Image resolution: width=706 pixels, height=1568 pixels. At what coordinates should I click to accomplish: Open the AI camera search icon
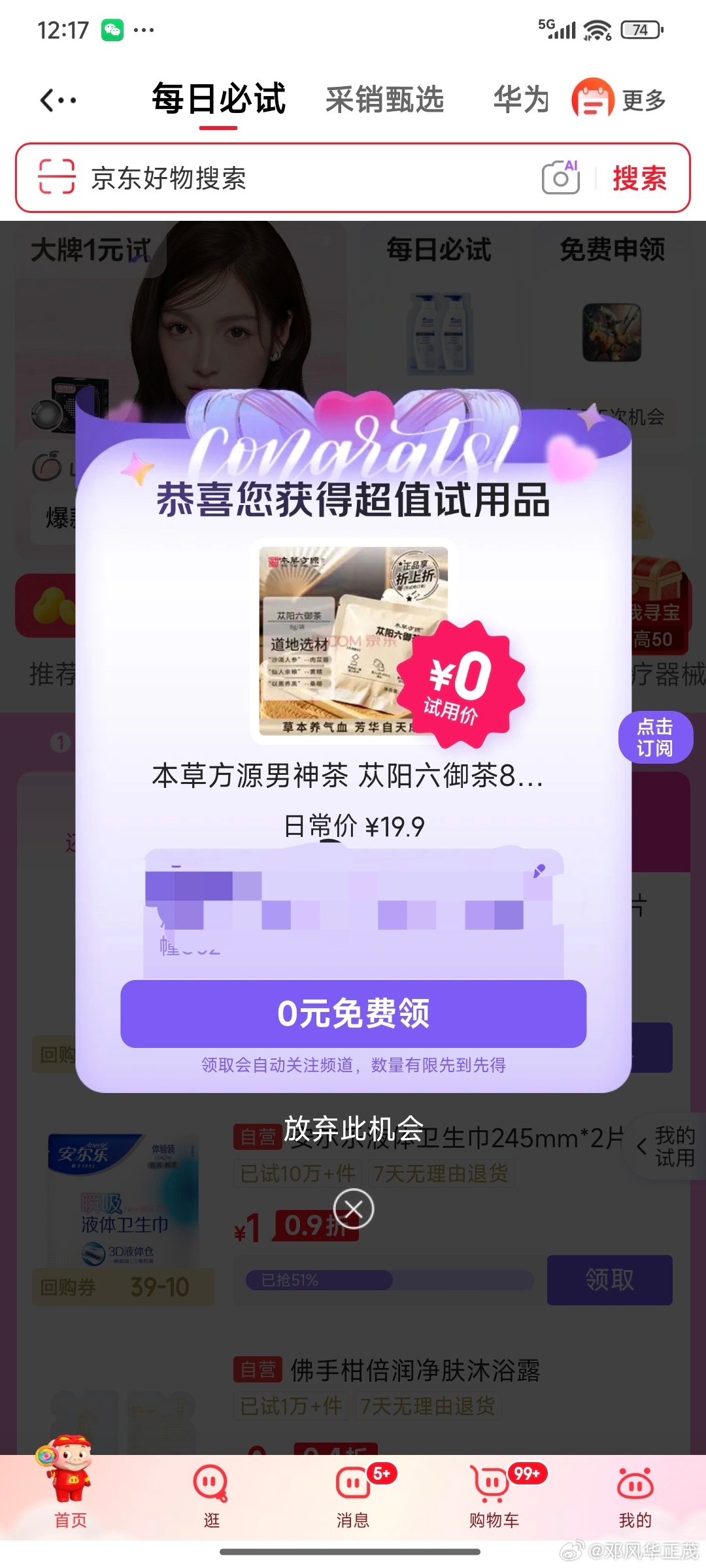tap(562, 177)
